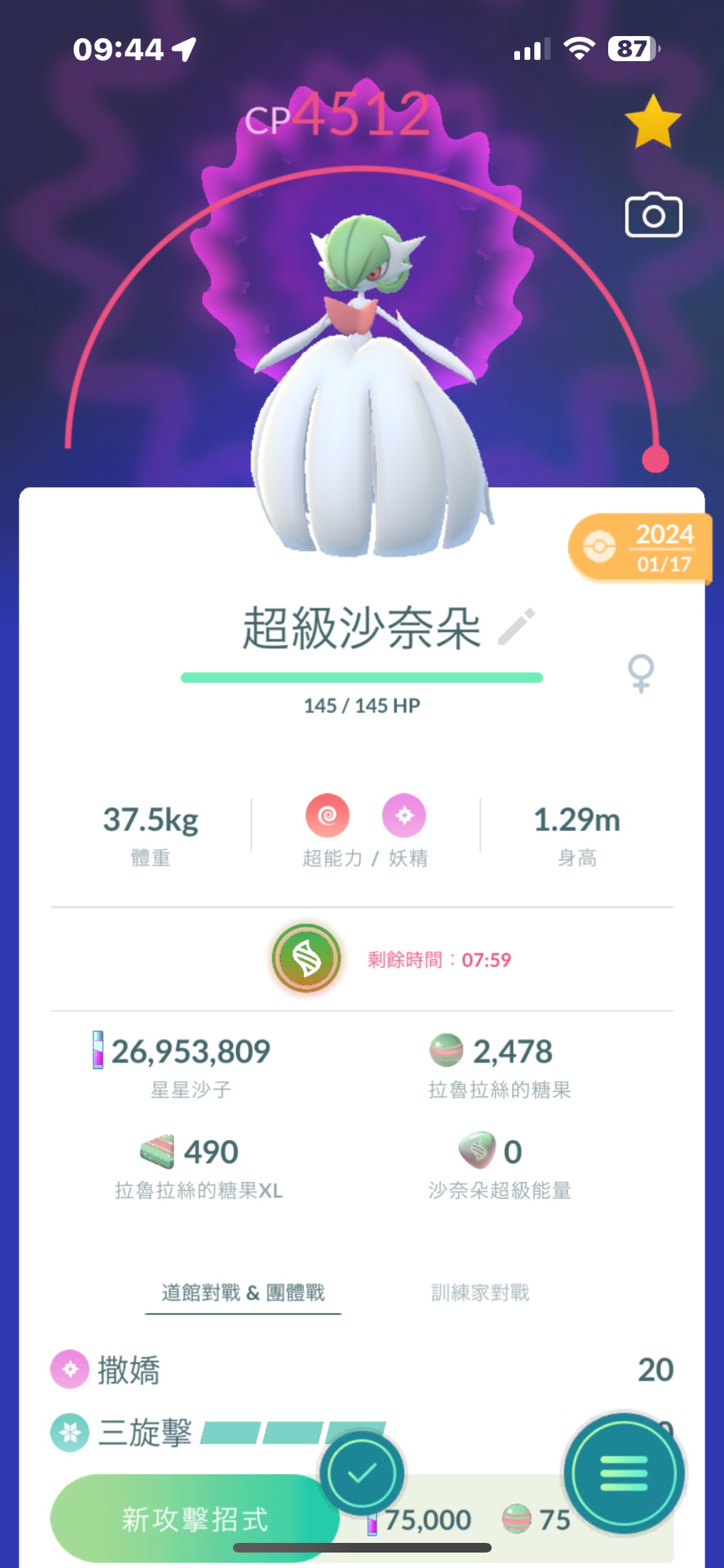
Task: Open the round three-line menu button
Action: pos(624,1473)
